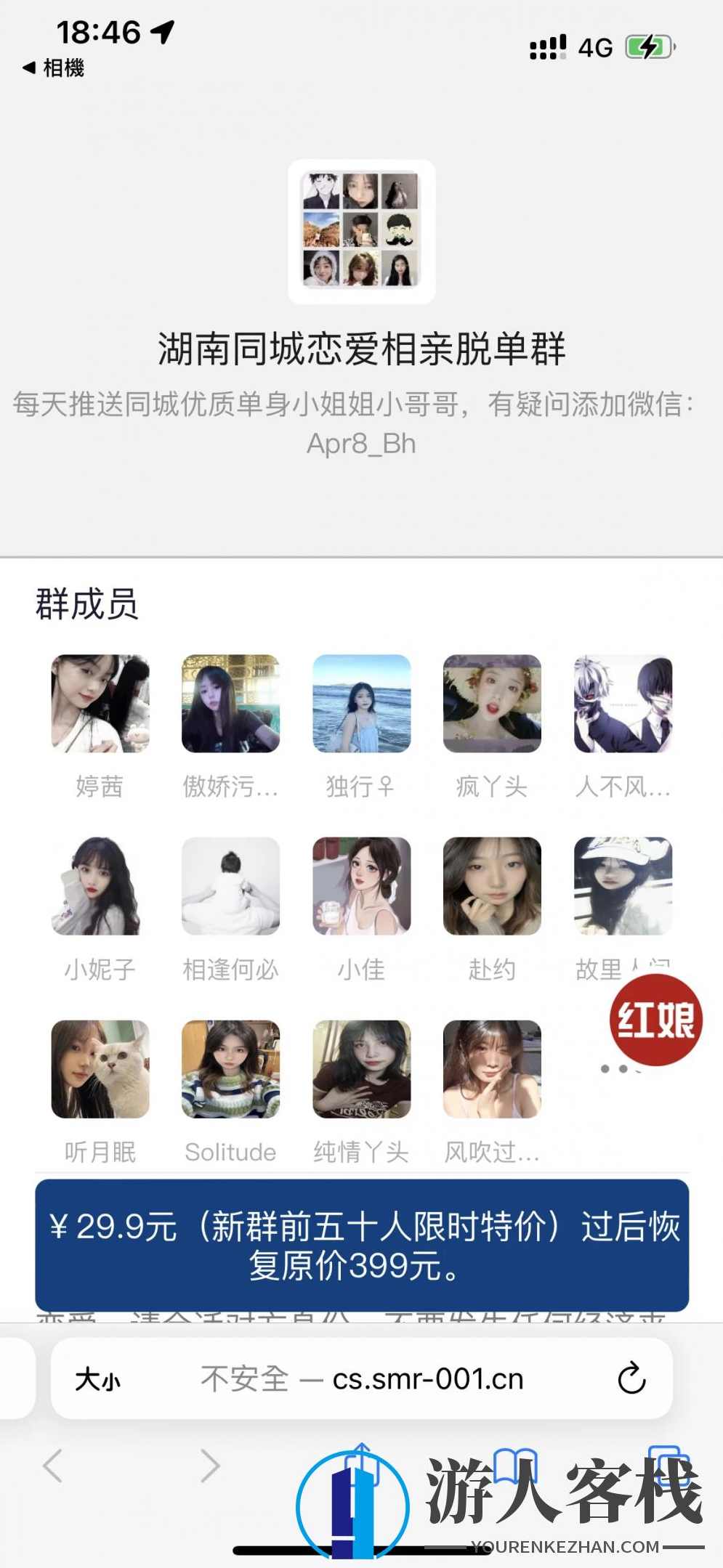The height and width of the screenshot is (1568, 723).
Task: Select the cs.smr-001.cn address bar
Action: (x=429, y=1378)
